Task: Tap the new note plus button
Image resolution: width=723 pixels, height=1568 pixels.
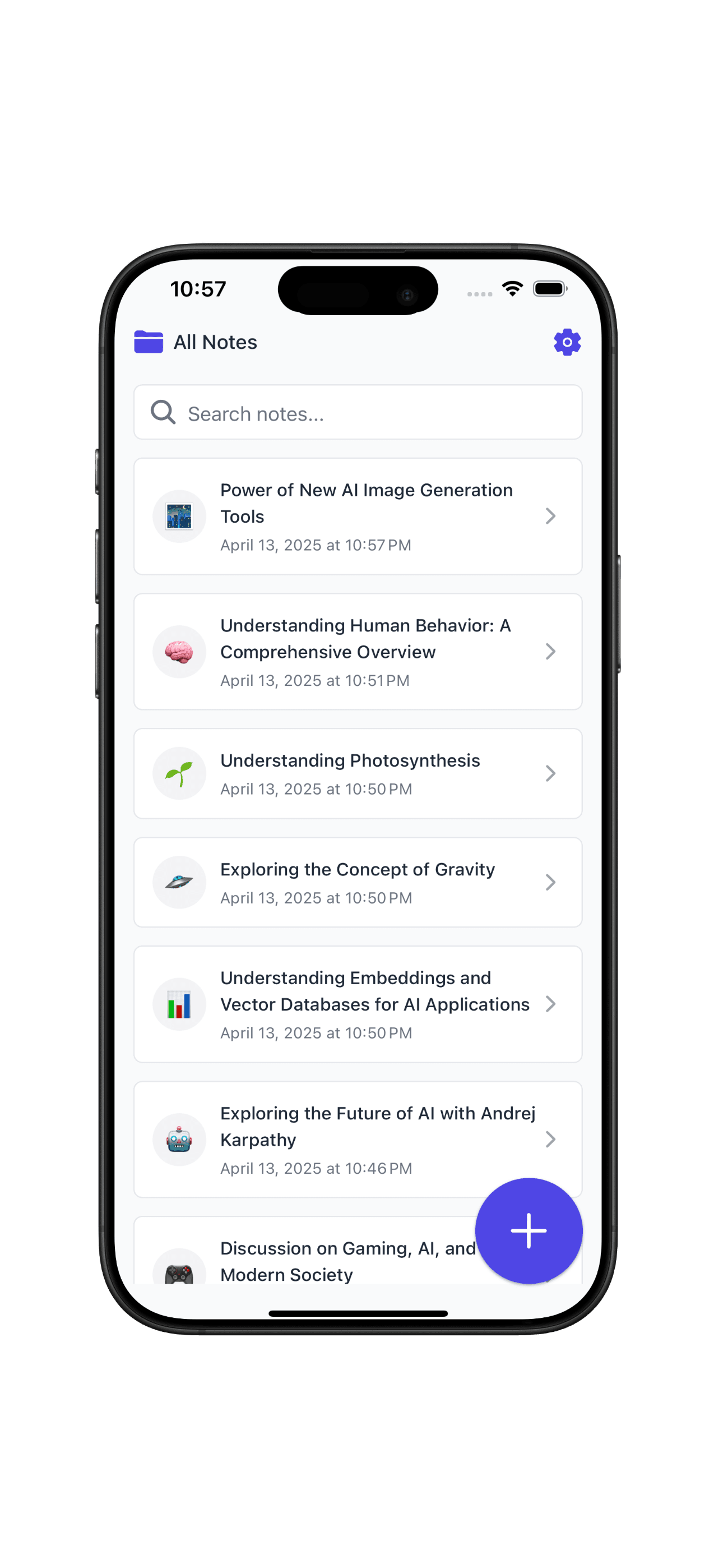Action: [x=529, y=1231]
